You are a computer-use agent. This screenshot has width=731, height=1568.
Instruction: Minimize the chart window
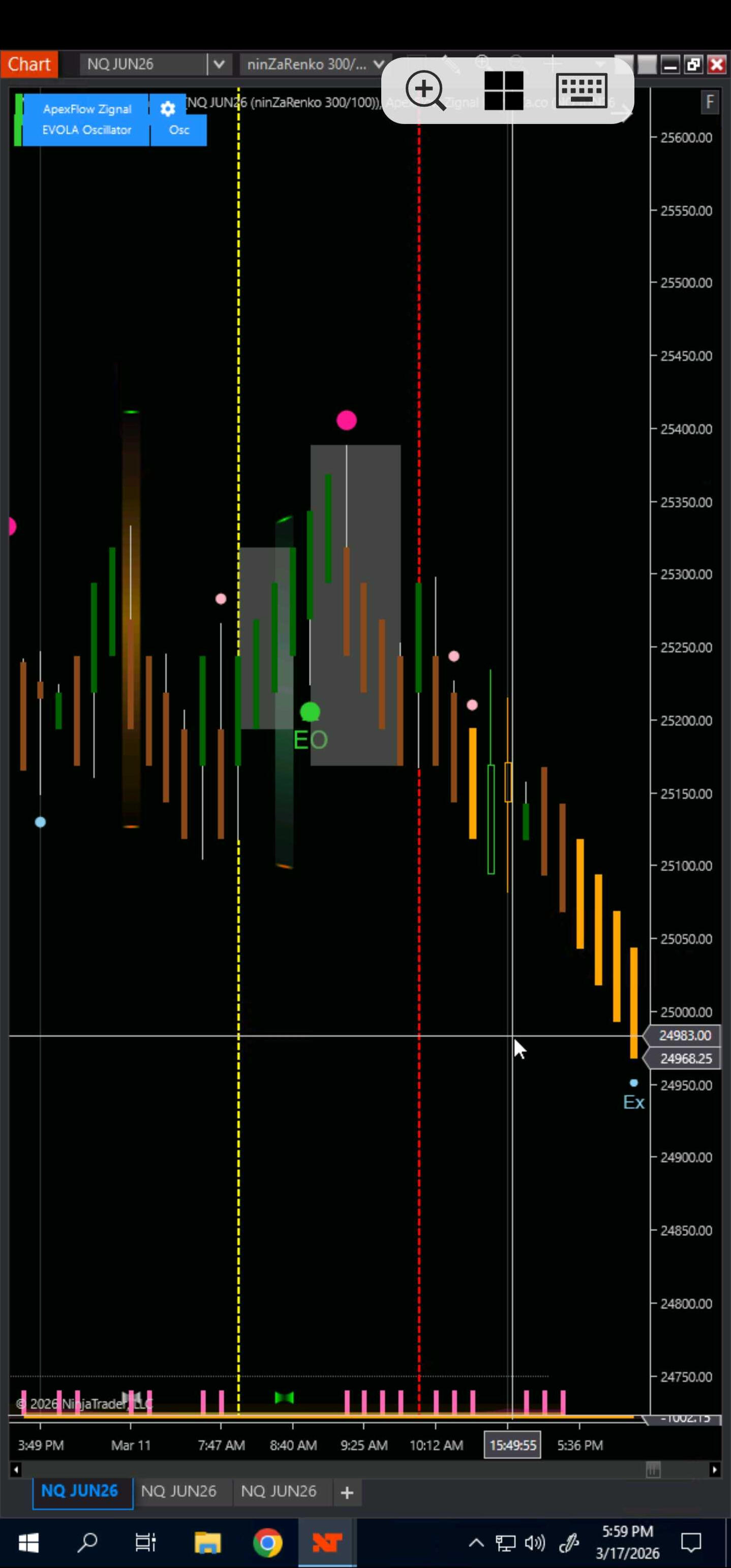(x=670, y=65)
